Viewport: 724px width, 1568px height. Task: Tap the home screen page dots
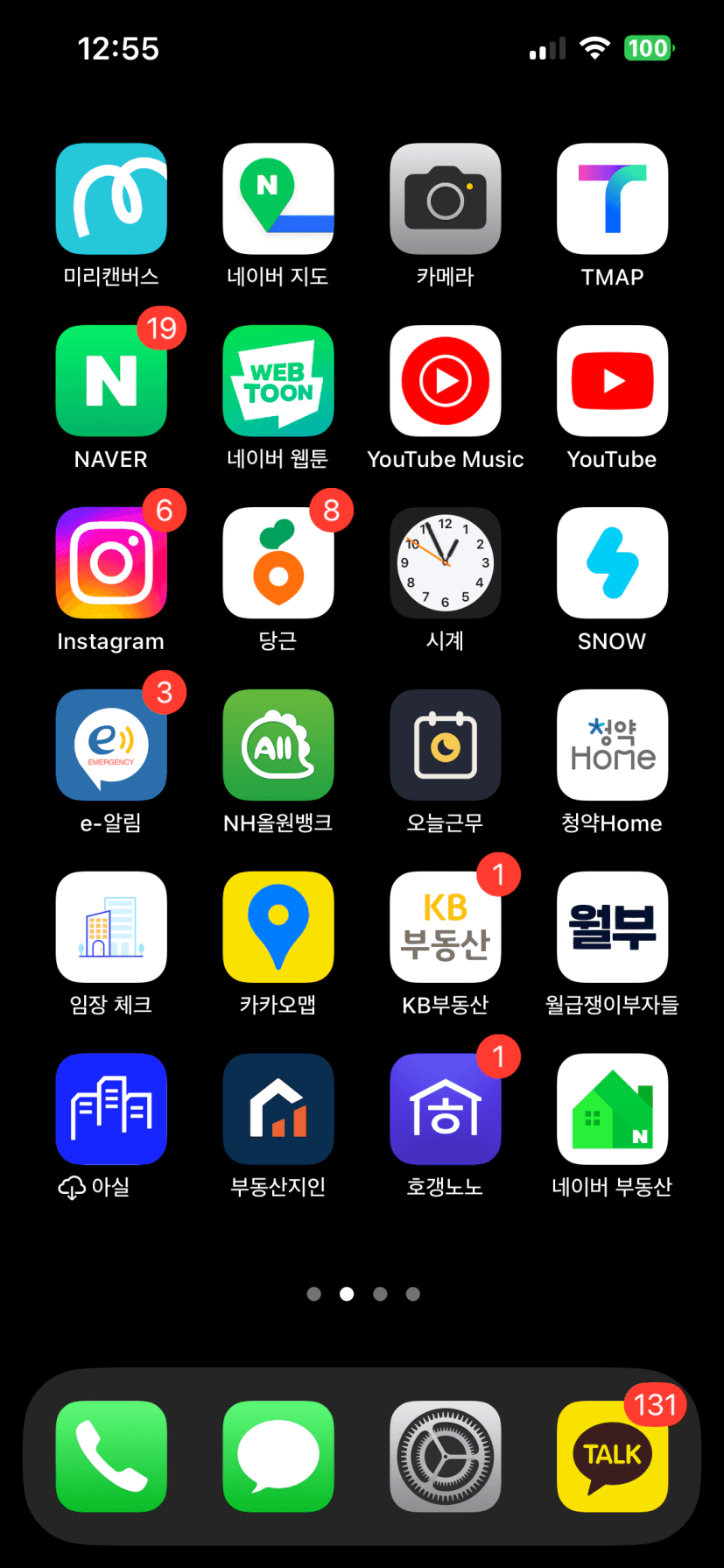(x=363, y=1294)
